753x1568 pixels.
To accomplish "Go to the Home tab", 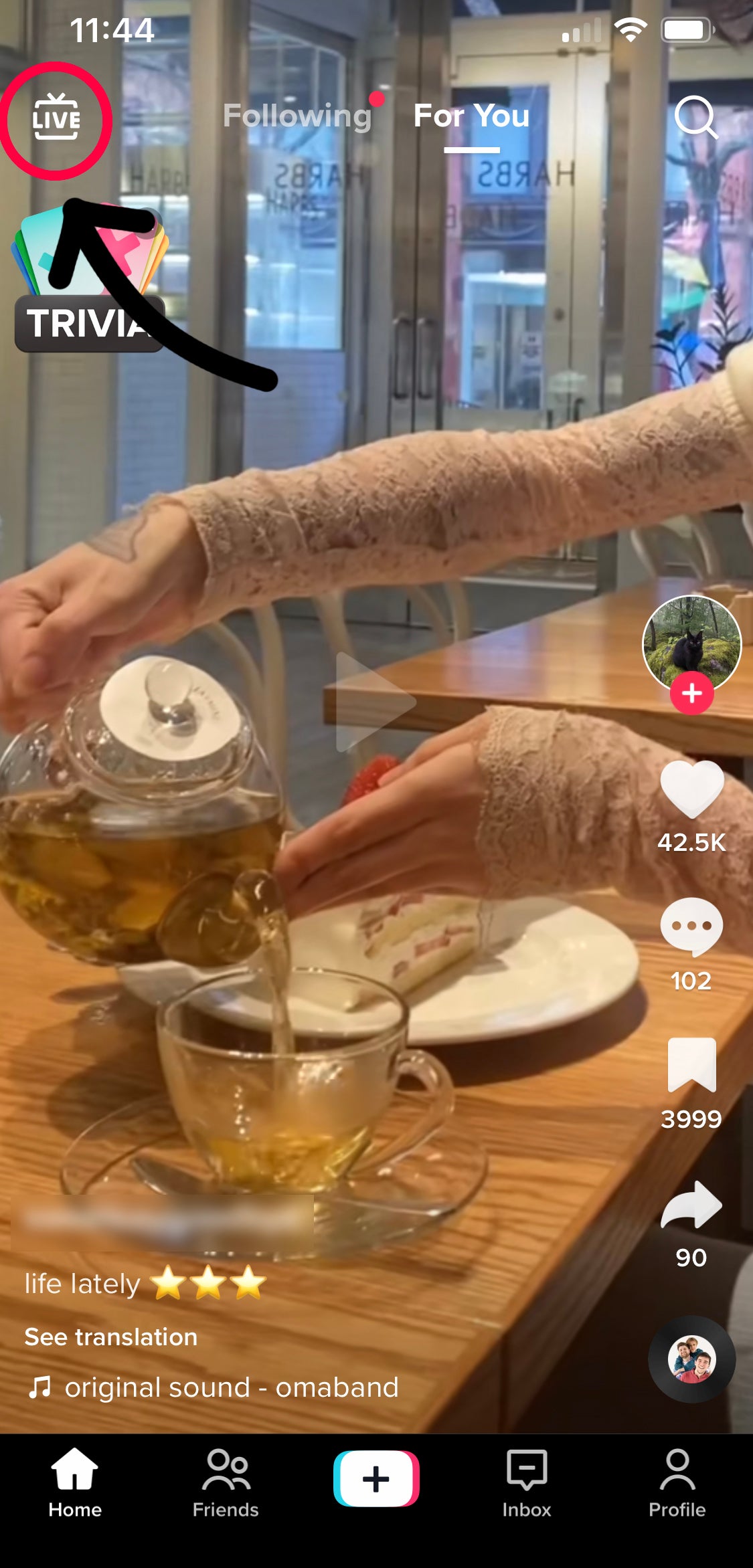I will click(x=75, y=1480).
